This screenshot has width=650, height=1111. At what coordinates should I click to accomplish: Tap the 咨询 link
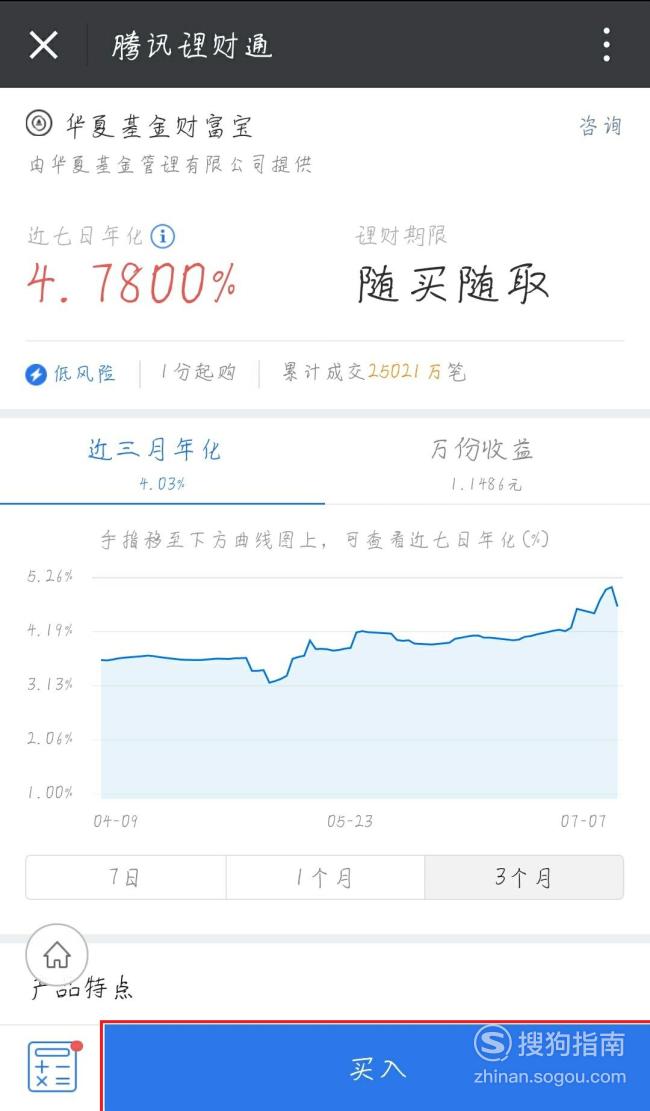(x=600, y=126)
